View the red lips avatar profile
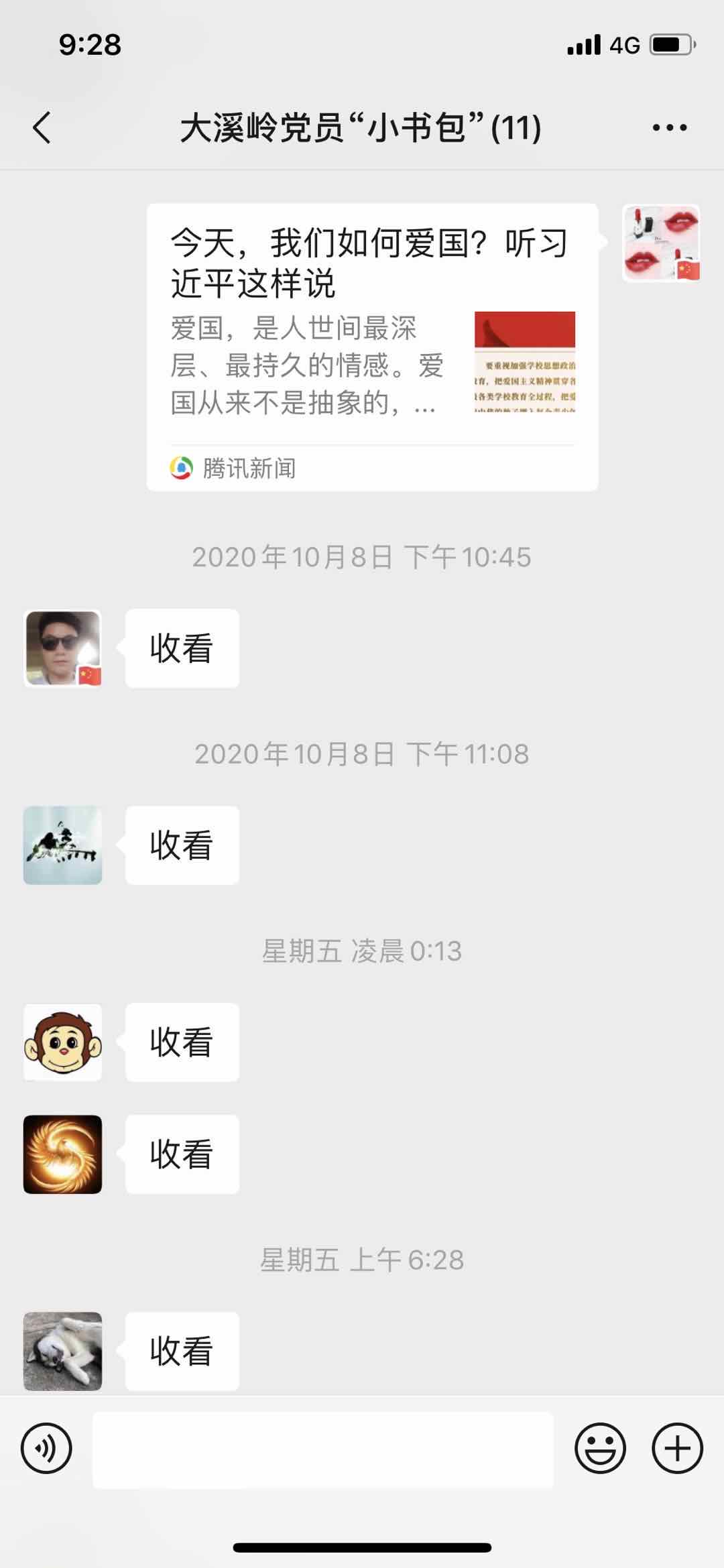Image resolution: width=724 pixels, height=1568 pixels. pos(661,243)
